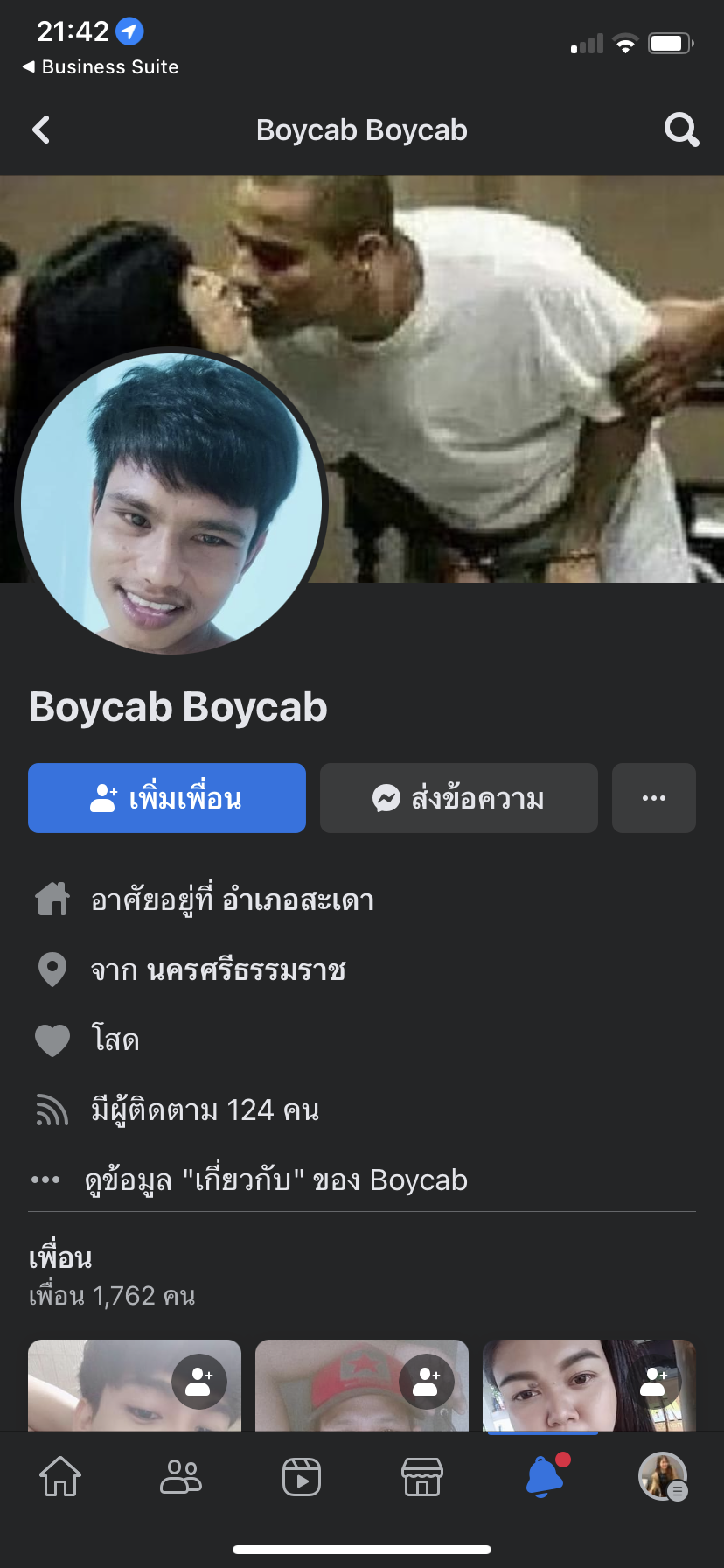Search within the Boycab Boycab profile
The width and height of the screenshot is (724, 1568).
[x=681, y=129]
